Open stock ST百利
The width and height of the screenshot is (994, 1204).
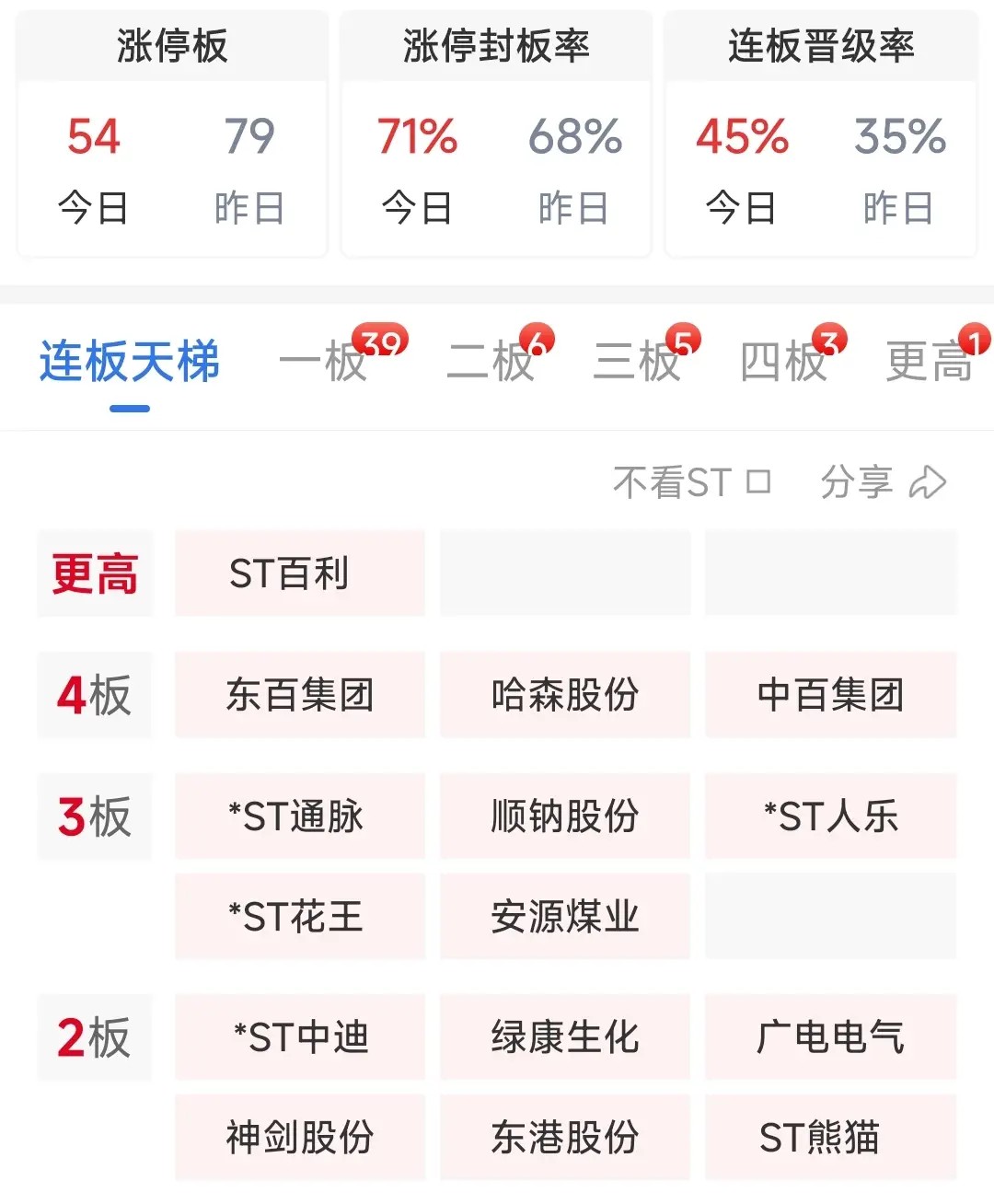(x=300, y=573)
